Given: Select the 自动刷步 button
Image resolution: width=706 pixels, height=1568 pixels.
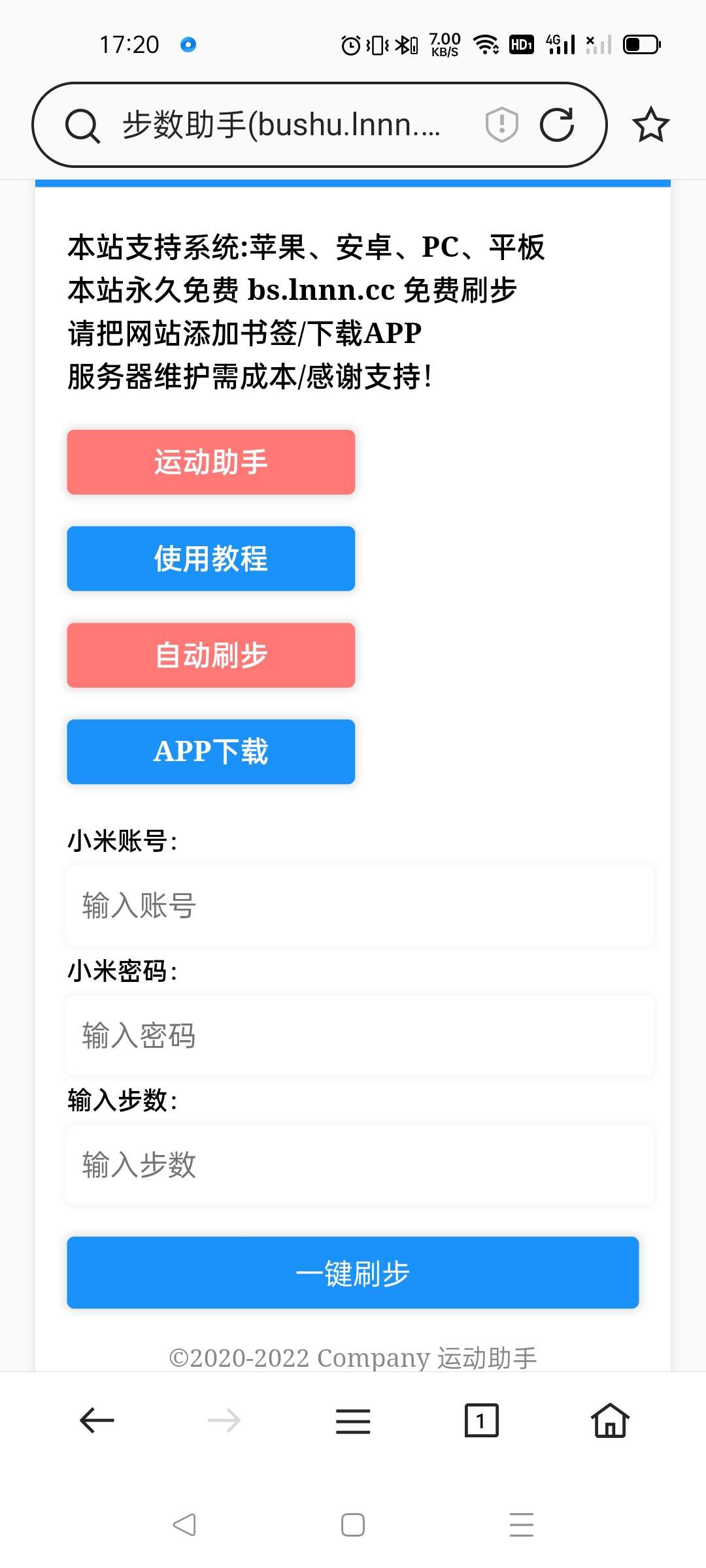Looking at the screenshot, I should [211, 655].
